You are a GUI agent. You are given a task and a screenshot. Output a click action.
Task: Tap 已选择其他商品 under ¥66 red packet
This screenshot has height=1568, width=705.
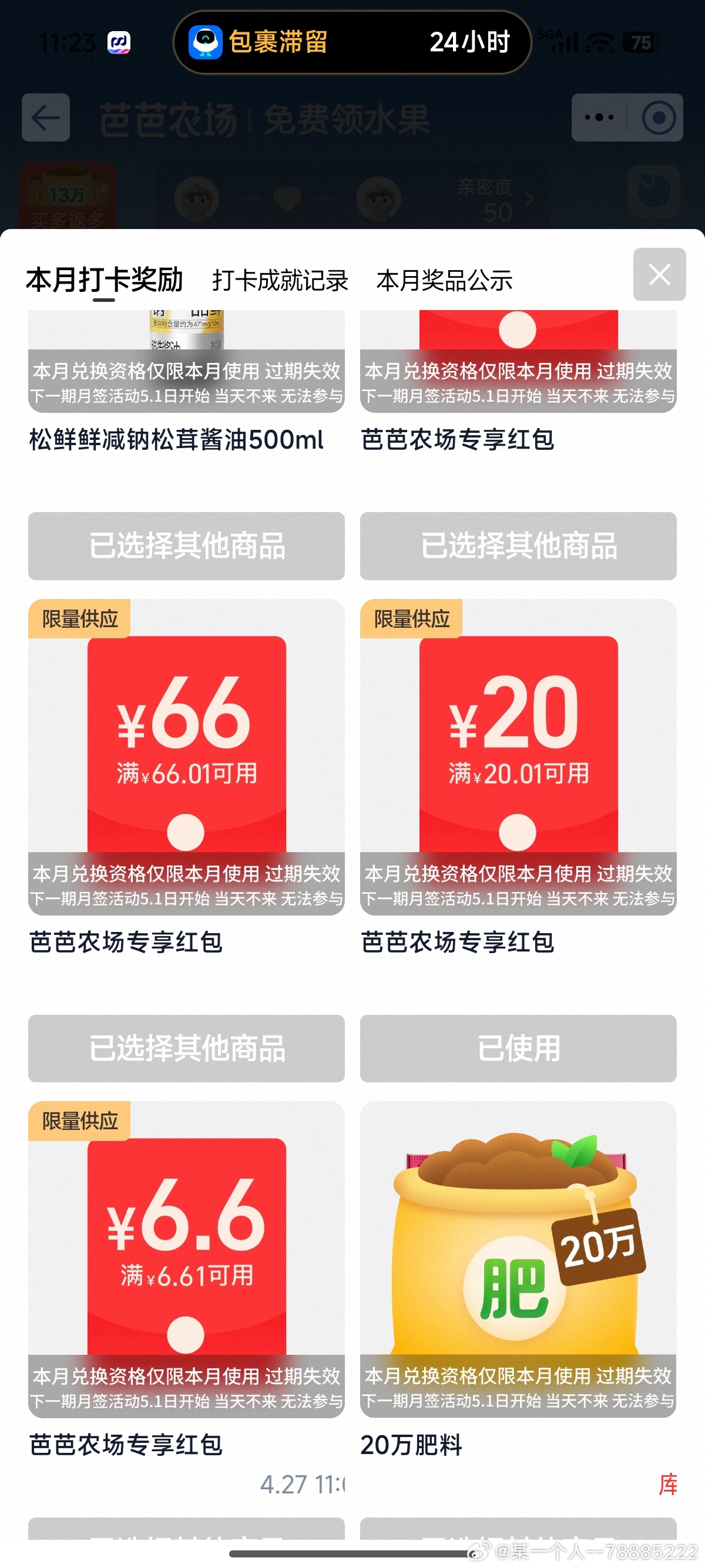click(x=186, y=1048)
